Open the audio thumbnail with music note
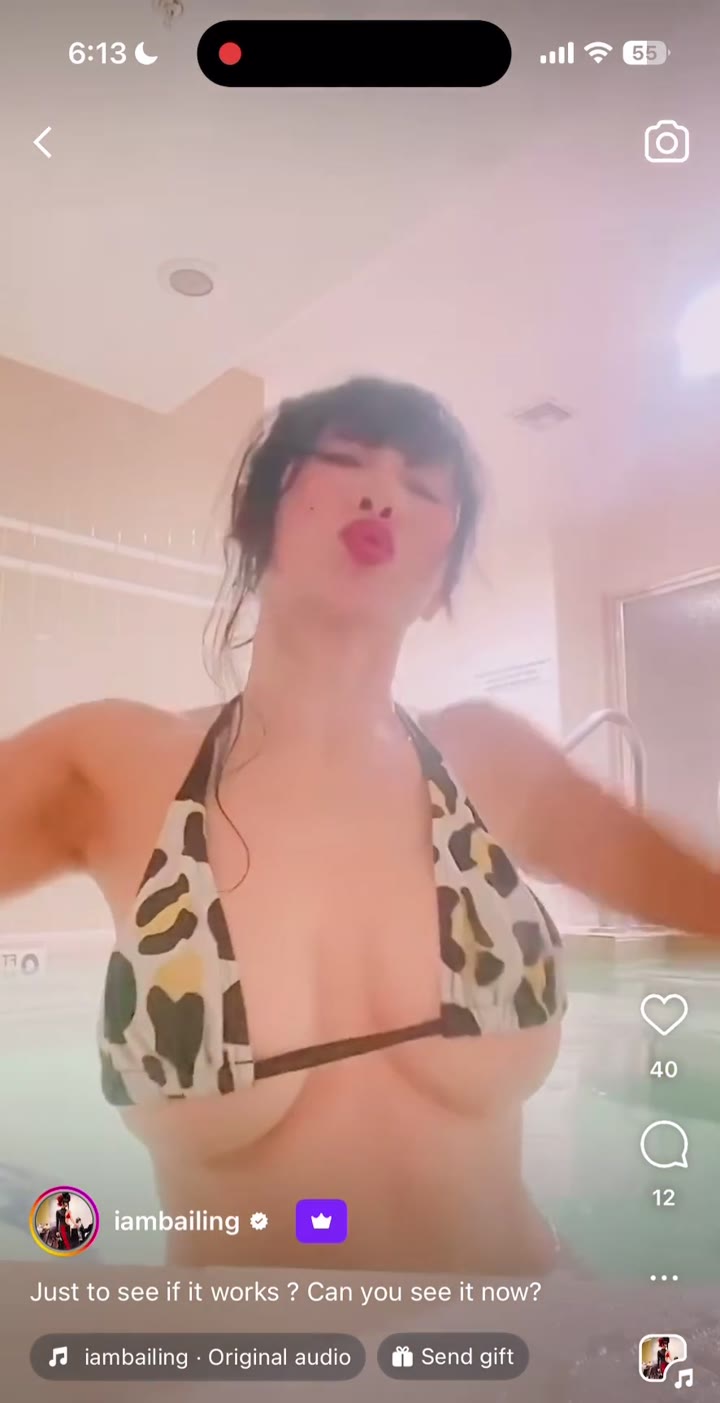 664,1359
